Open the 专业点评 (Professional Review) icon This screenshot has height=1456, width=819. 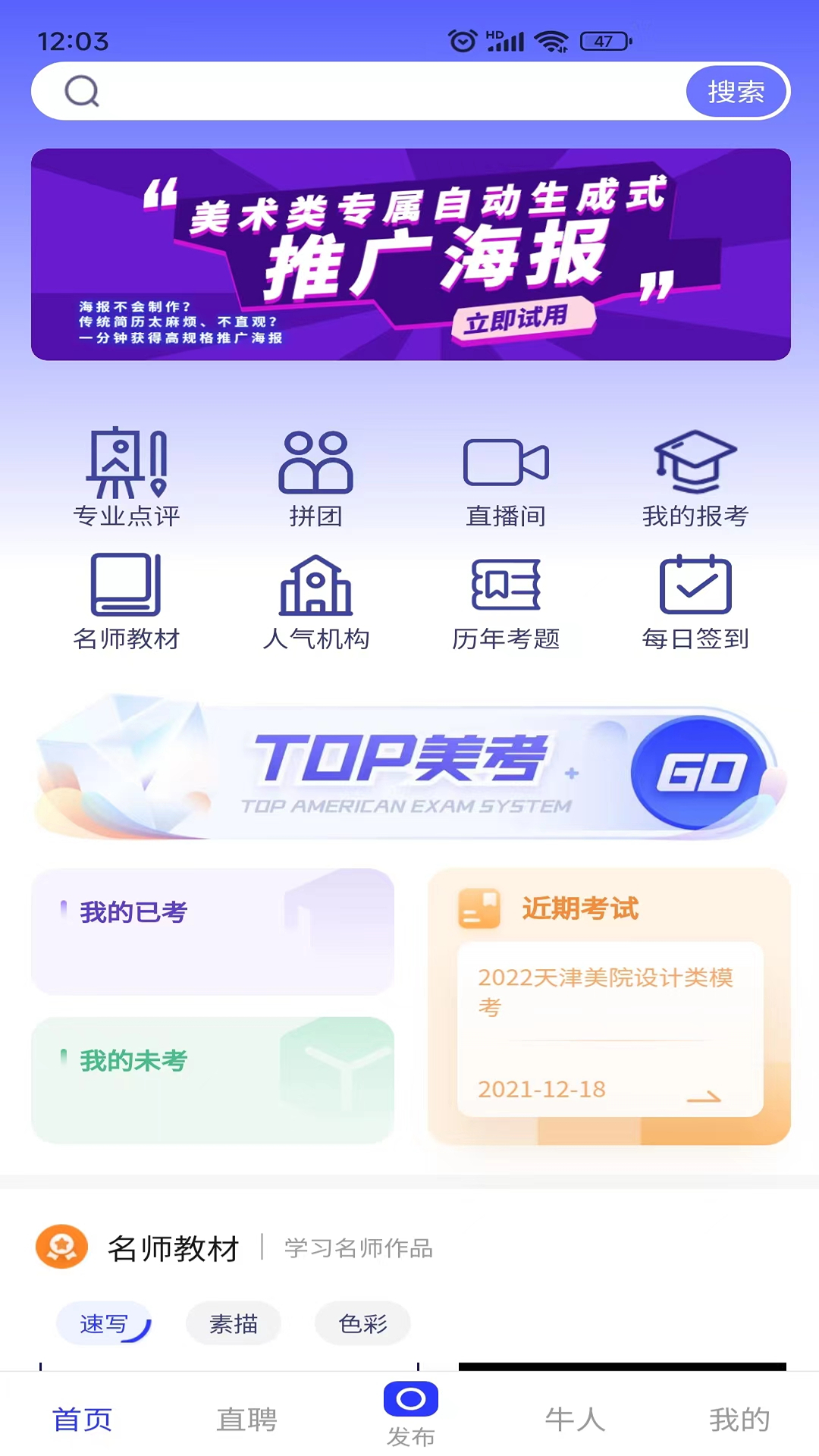tap(125, 466)
